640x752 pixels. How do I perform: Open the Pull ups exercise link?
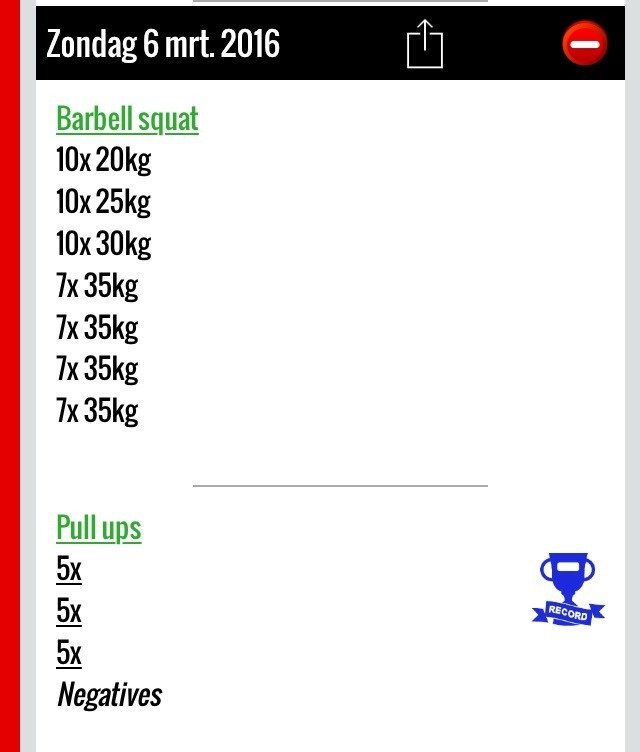coord(98,528)
